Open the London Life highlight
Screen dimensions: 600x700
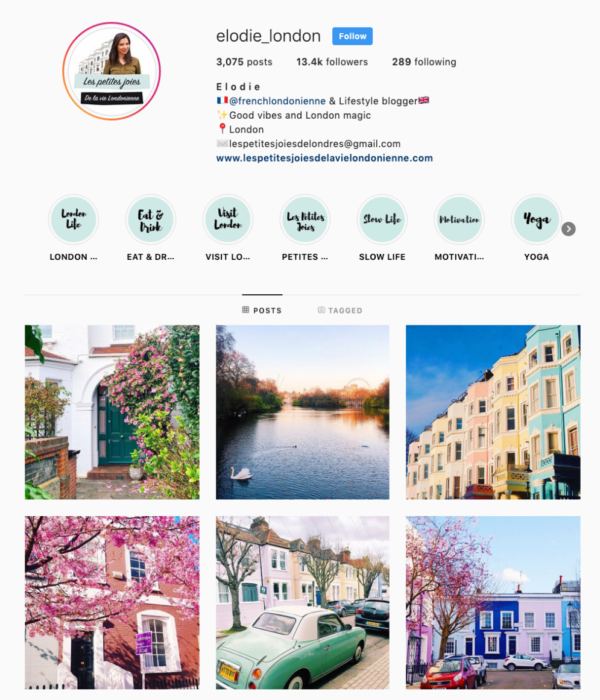(74, 220)
